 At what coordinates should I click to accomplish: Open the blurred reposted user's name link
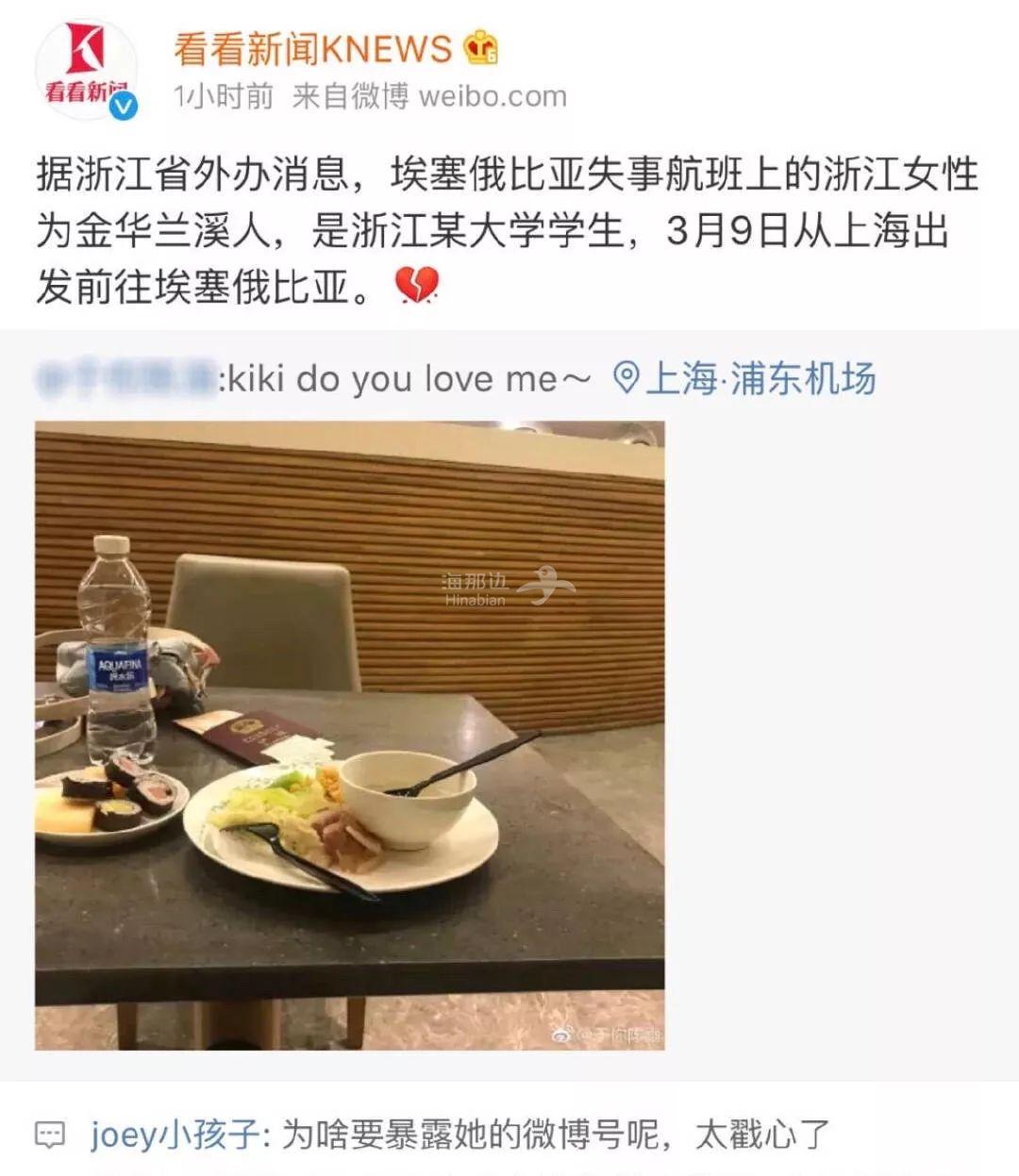click(125, 378)
